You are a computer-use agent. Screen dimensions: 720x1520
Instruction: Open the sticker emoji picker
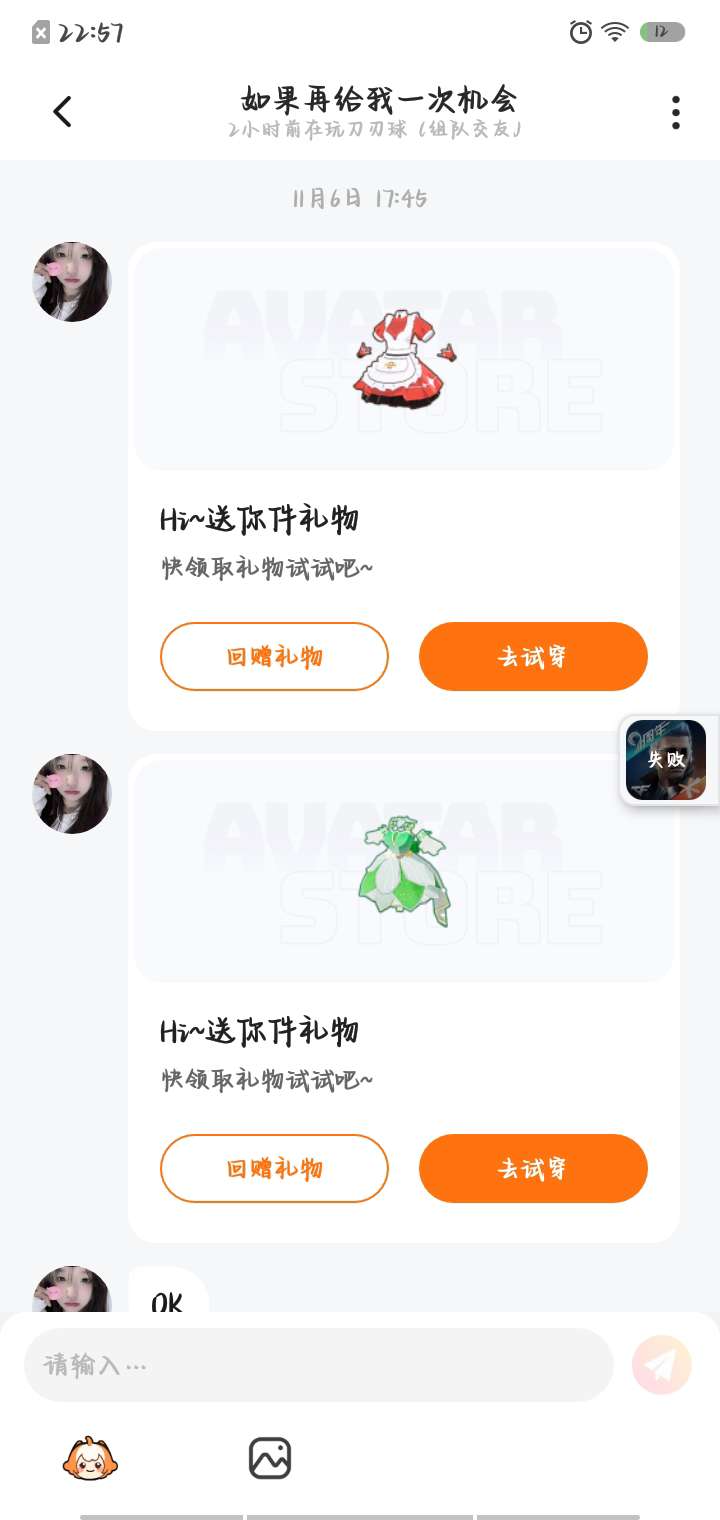coord(90,1458)
